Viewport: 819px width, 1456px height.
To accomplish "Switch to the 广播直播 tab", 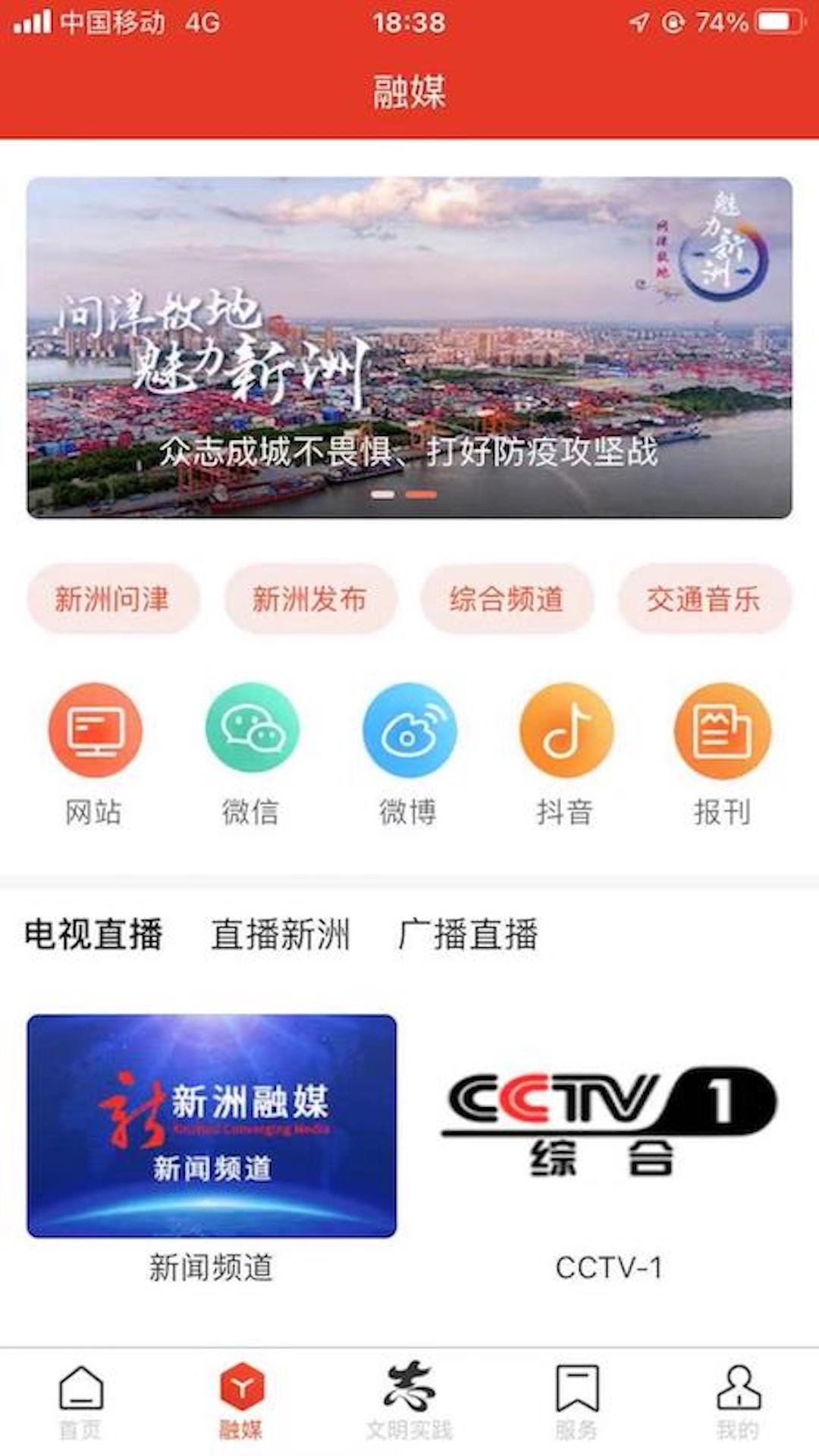I will coord(471,935).
